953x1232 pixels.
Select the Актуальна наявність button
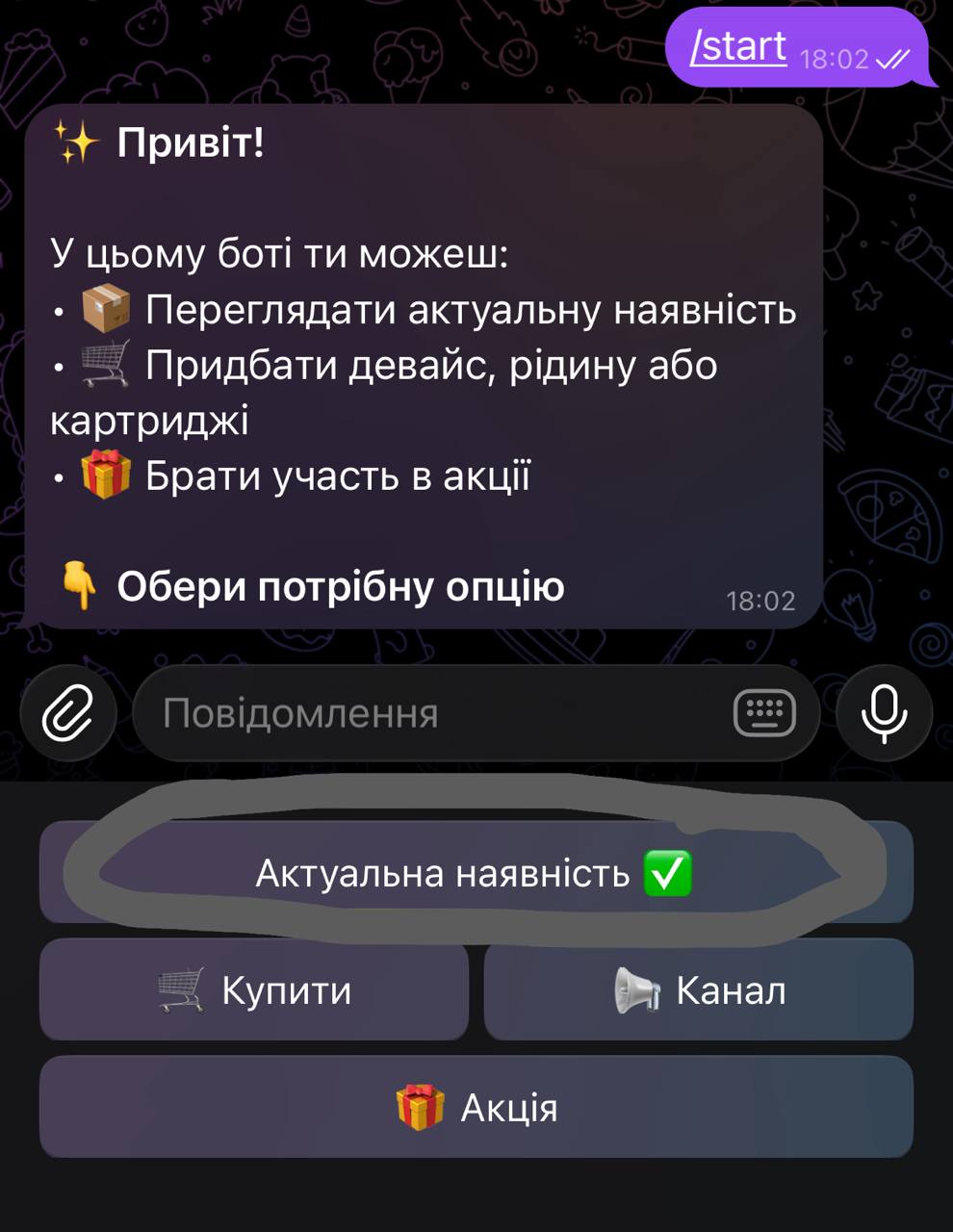coord(476,873)
